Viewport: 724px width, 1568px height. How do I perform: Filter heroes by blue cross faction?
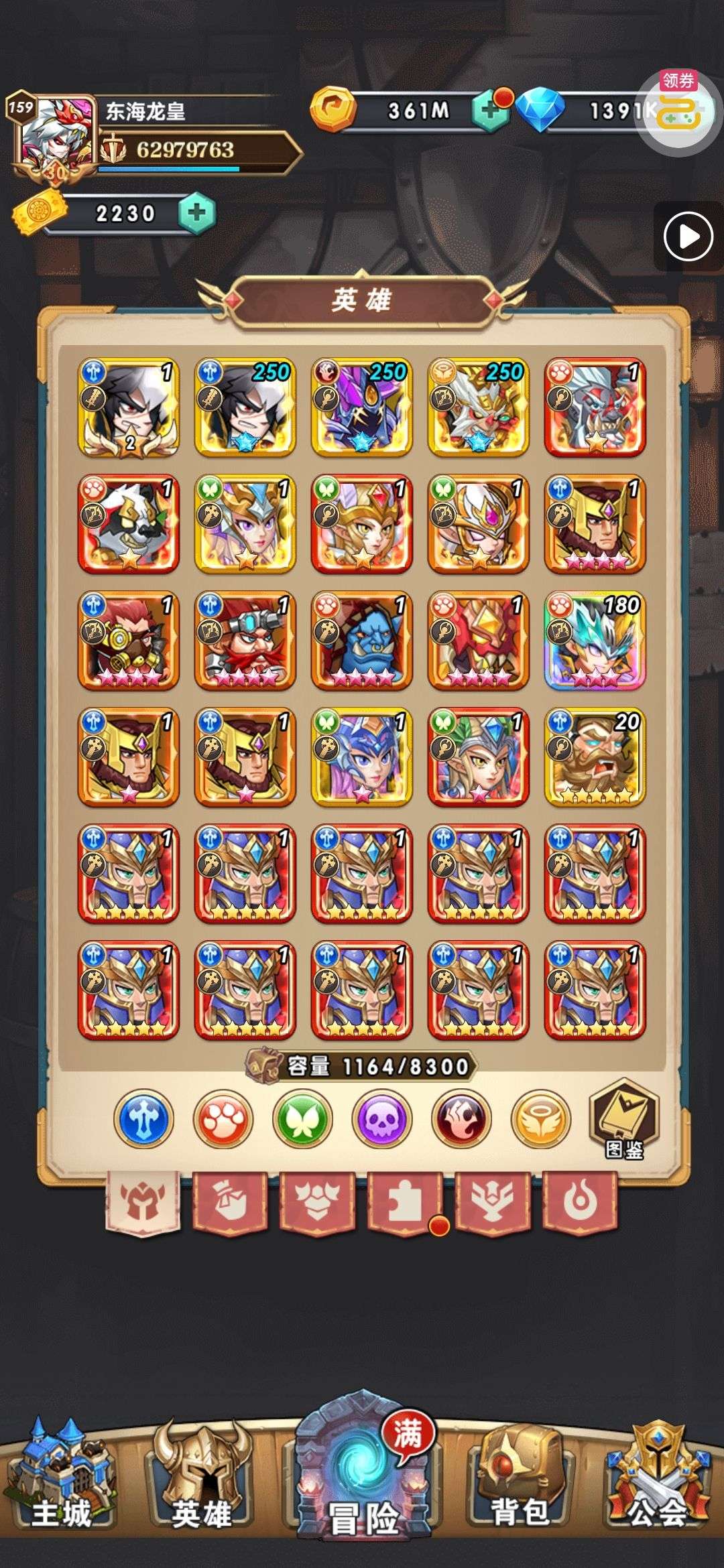pos(143,1118)
